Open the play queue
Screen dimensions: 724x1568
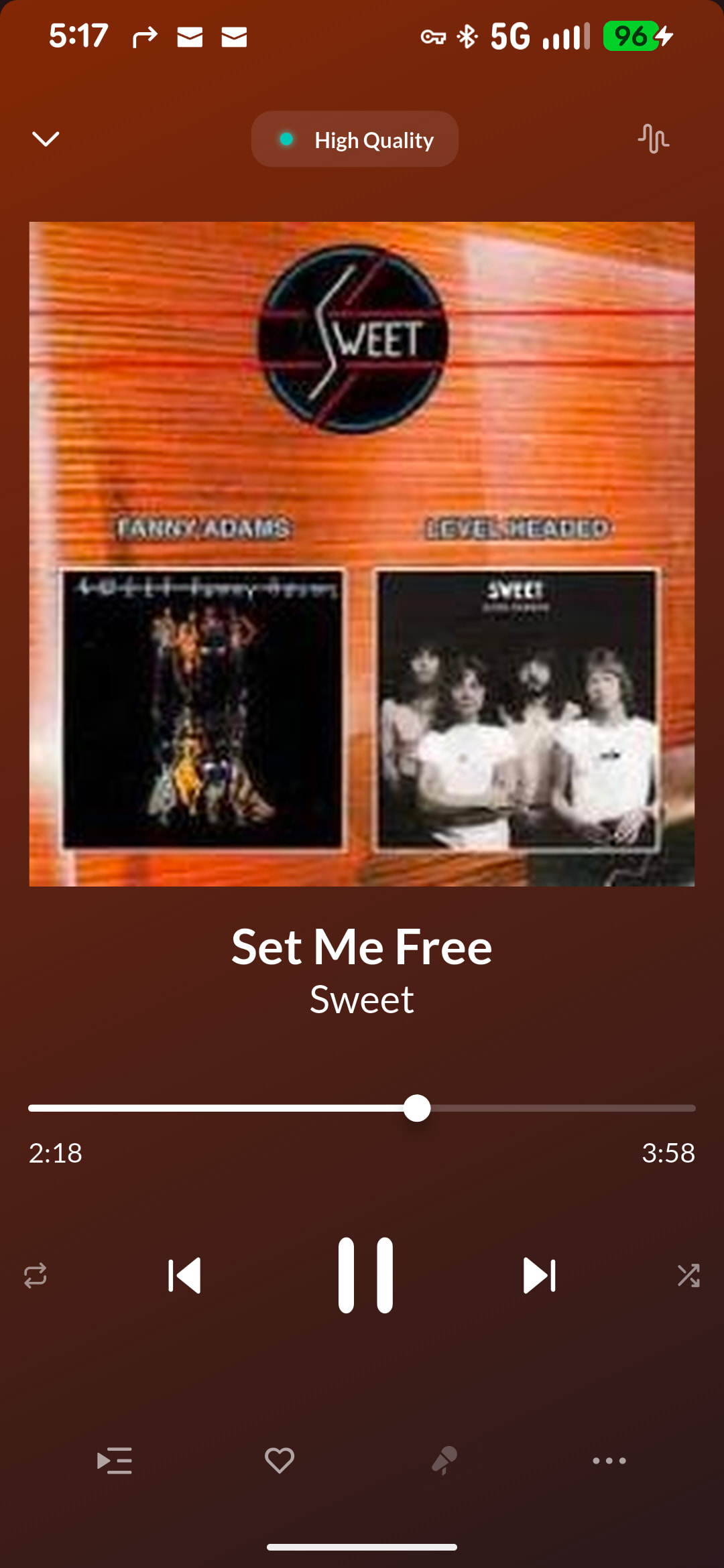115,1461
